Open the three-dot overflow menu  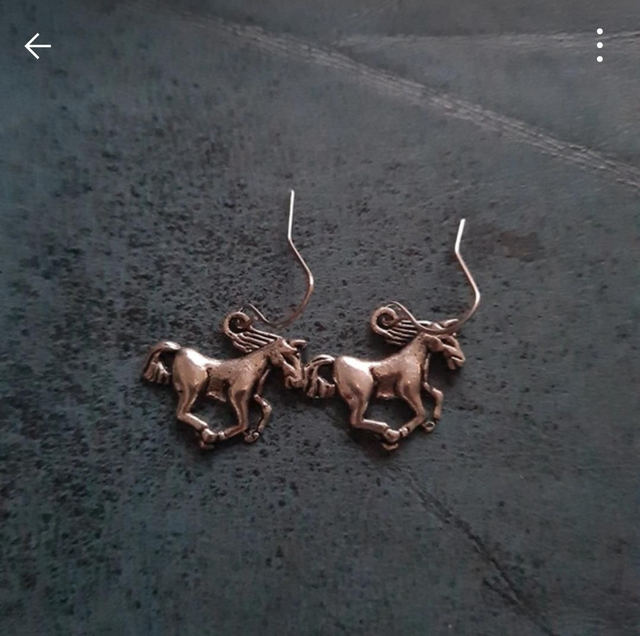(599, 46)
